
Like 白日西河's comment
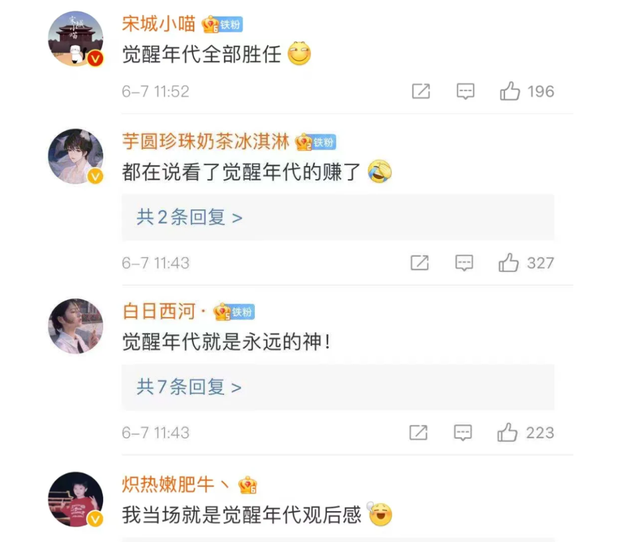[510, 432]
